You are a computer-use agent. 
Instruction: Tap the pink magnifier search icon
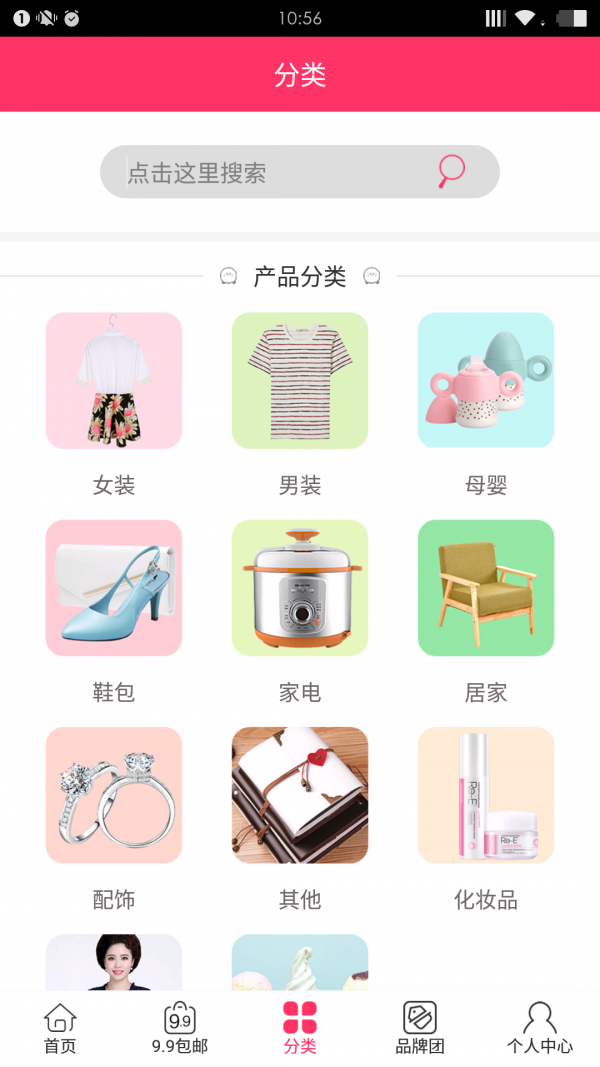452,171
